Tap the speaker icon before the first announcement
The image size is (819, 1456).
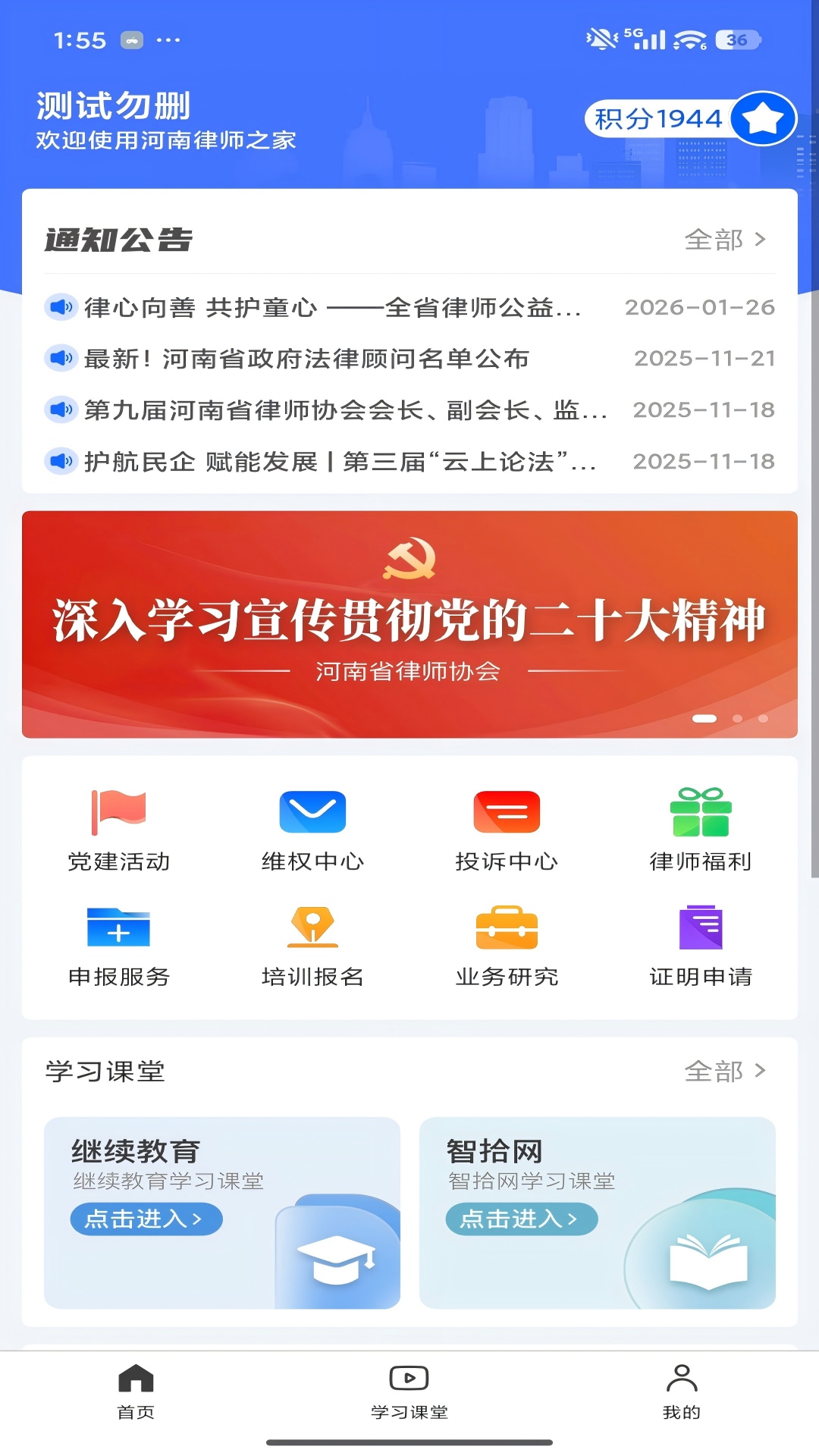coord(61,308)
